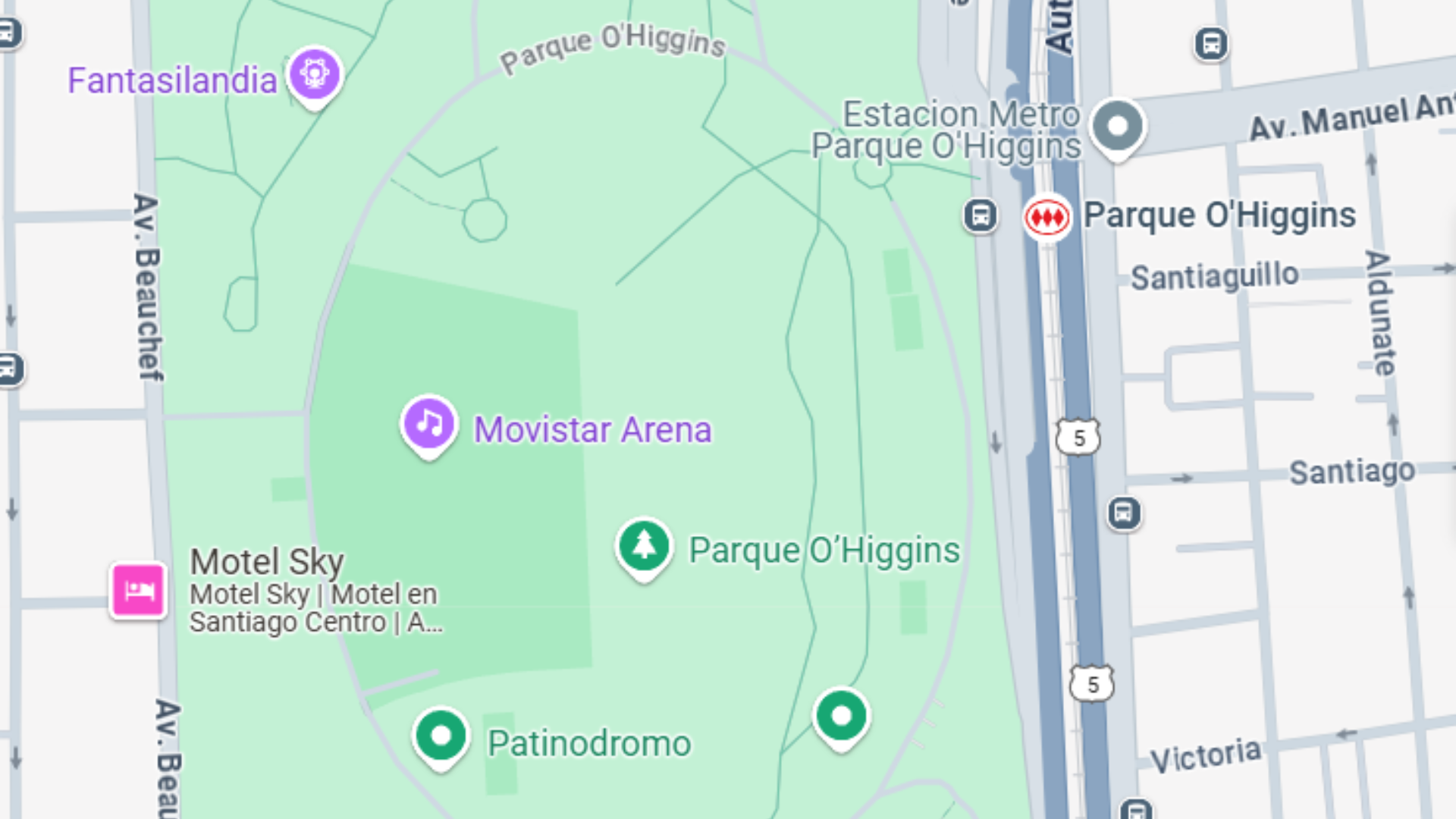This screenshot has width=1456, height=819.
Task: Open the Patinodromo green pin
Action: pos(441,736)
